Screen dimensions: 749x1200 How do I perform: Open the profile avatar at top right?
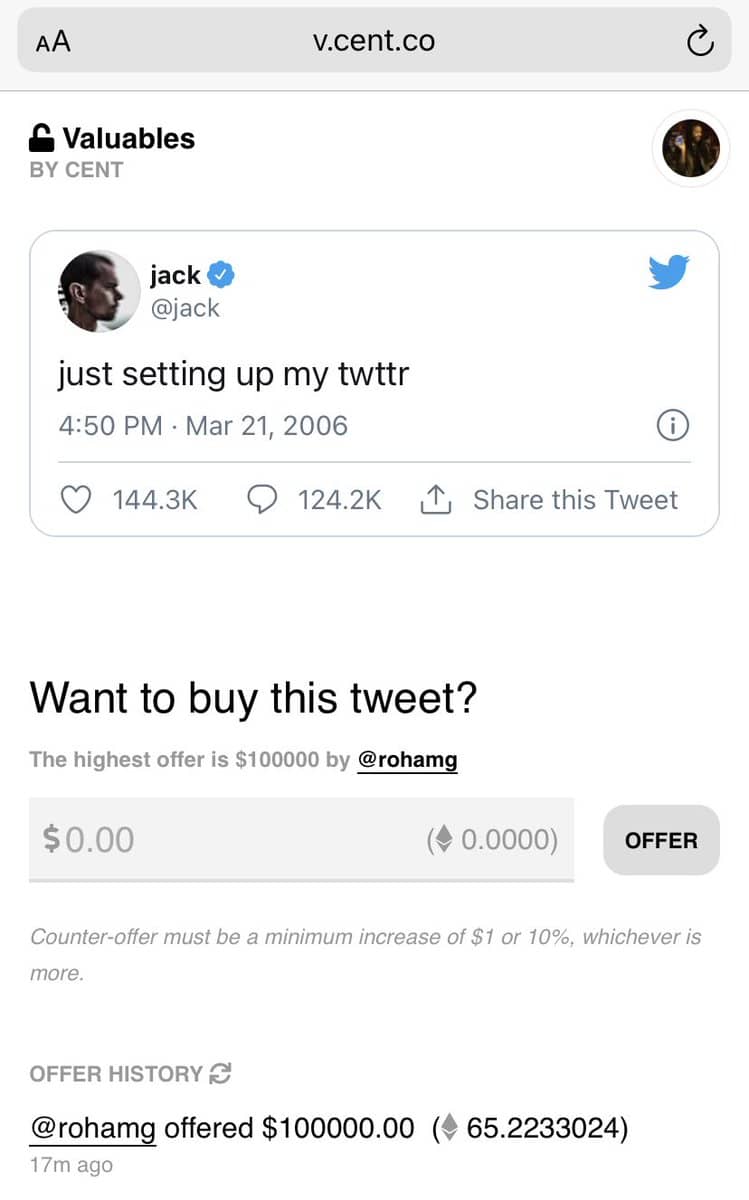(x=691, y=148)
